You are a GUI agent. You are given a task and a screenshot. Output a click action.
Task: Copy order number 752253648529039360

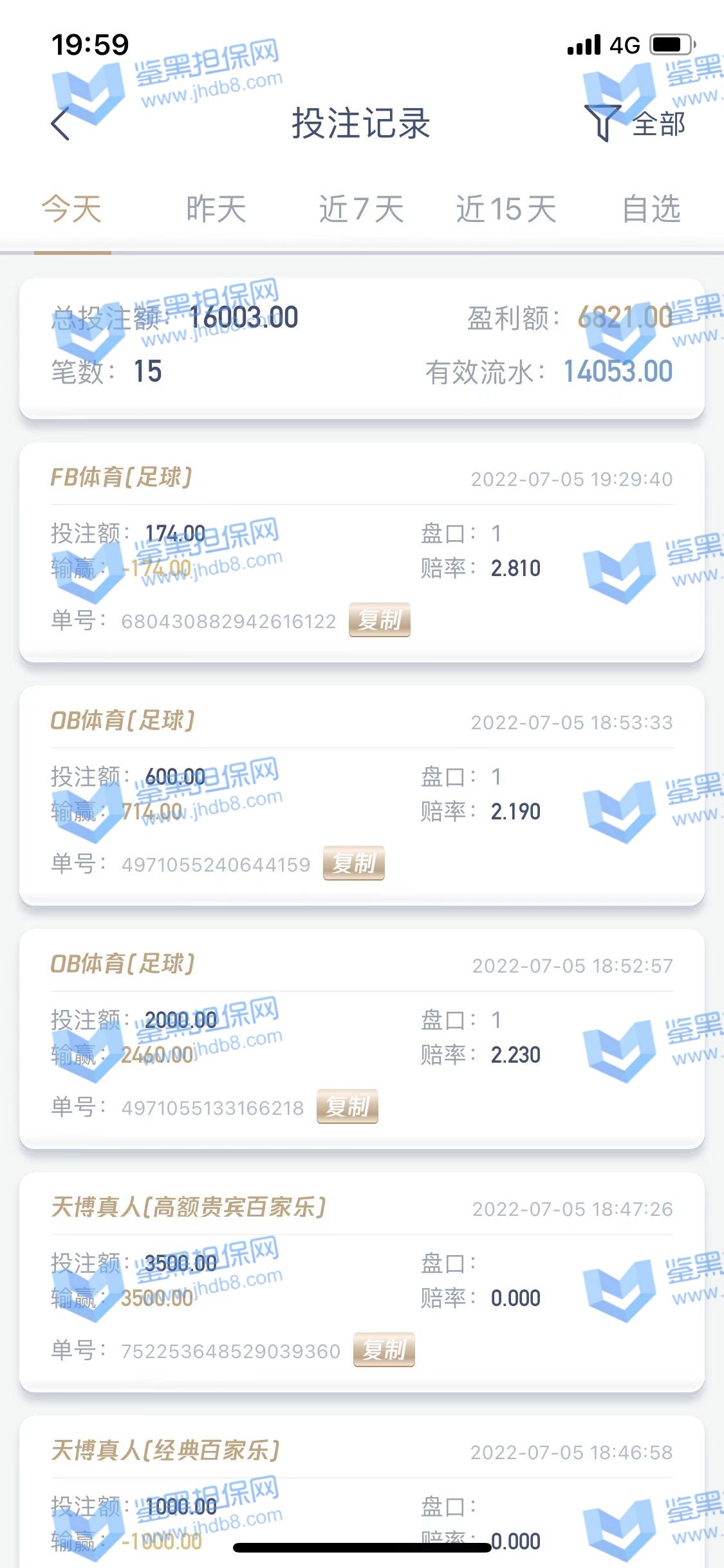click(384, 1350)
